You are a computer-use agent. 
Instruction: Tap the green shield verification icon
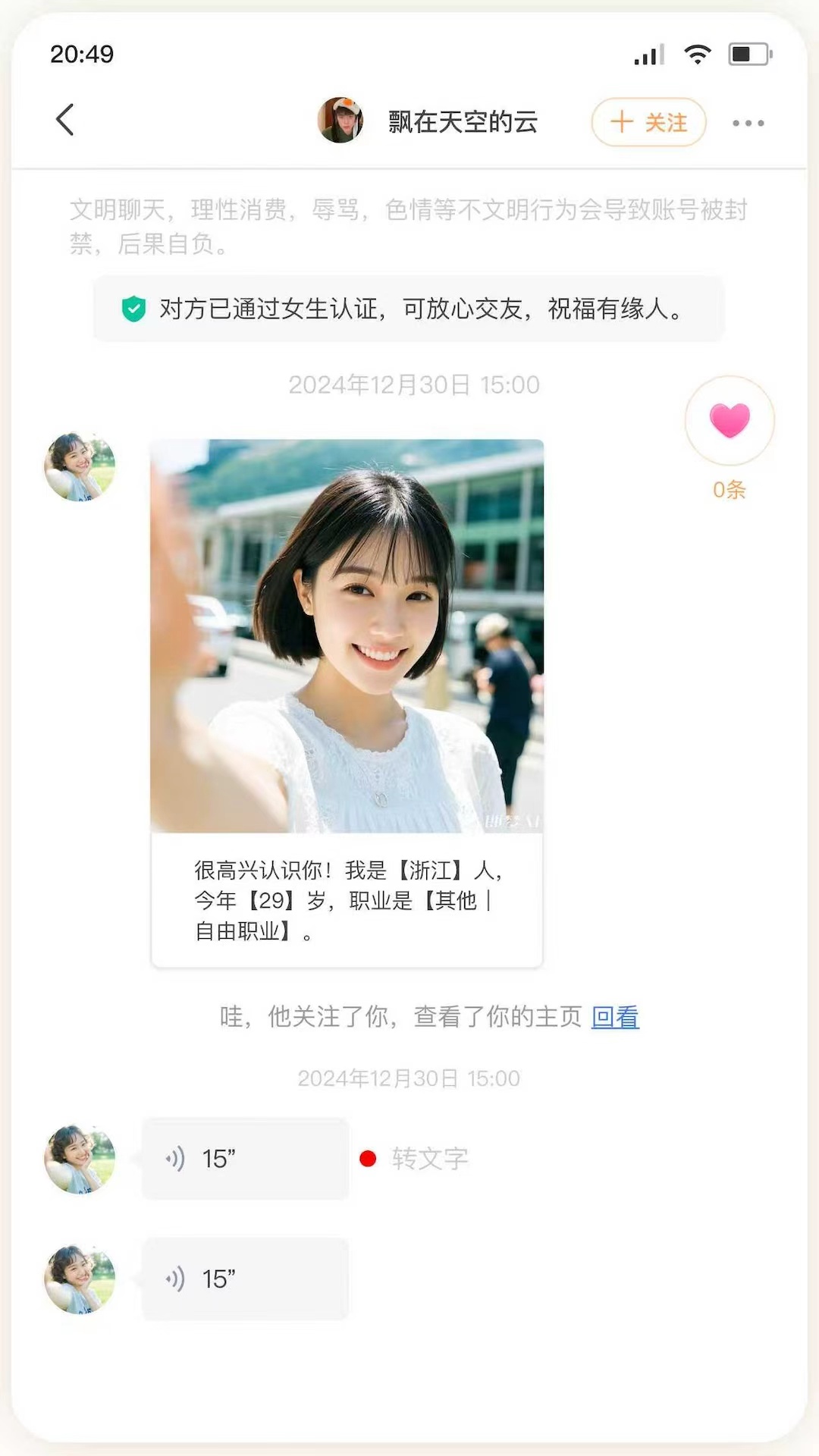(x=133, y=309)
